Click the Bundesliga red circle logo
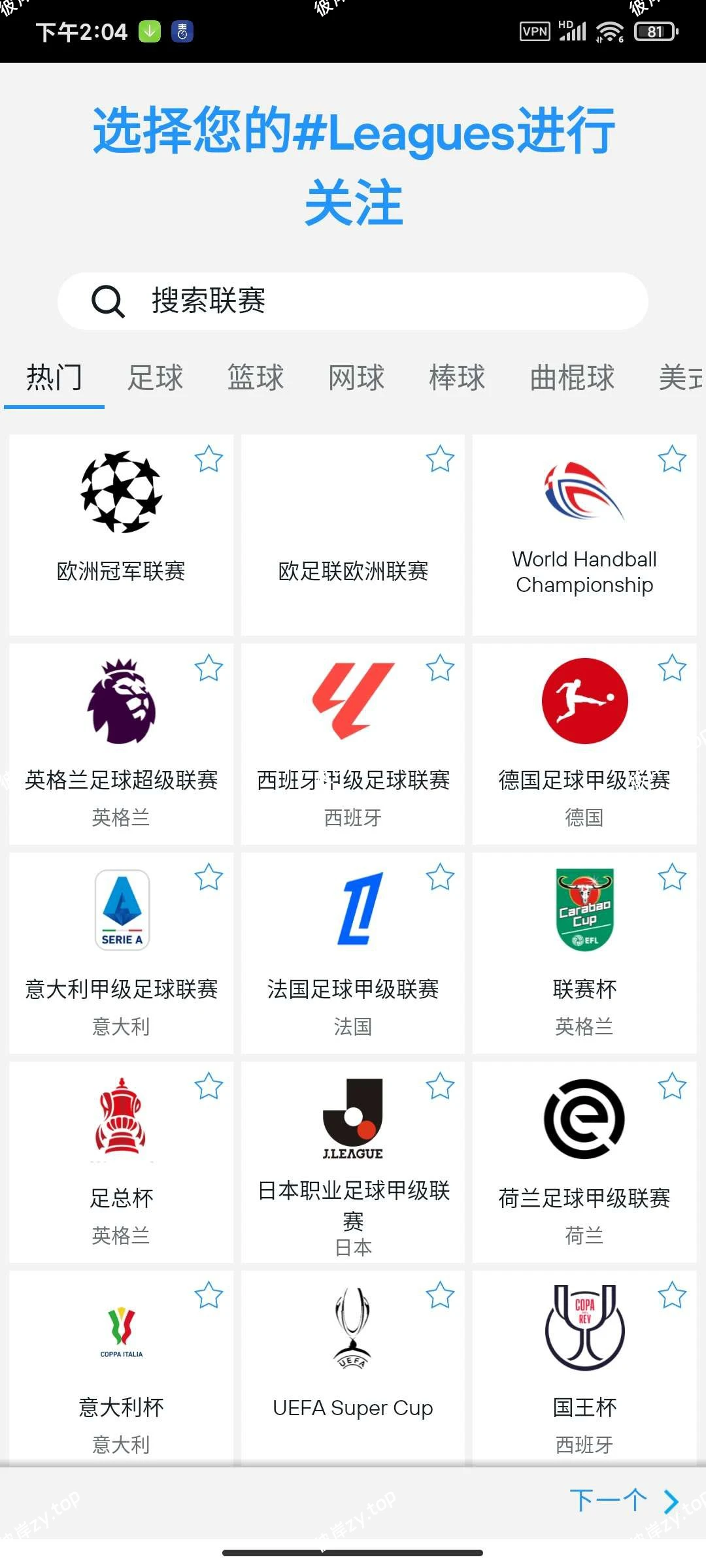 [x=584, y=700]
